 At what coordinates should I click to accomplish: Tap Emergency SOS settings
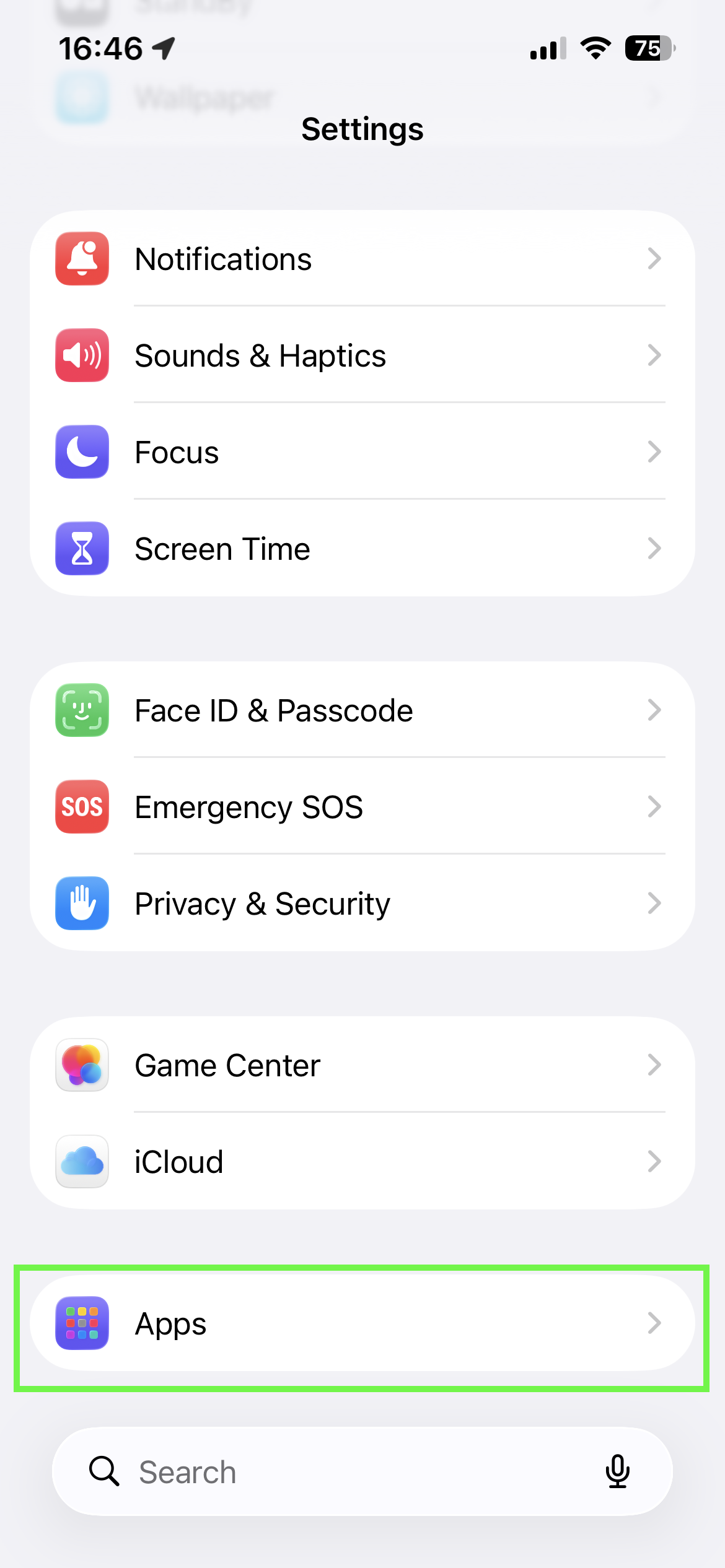pos(362,807)
